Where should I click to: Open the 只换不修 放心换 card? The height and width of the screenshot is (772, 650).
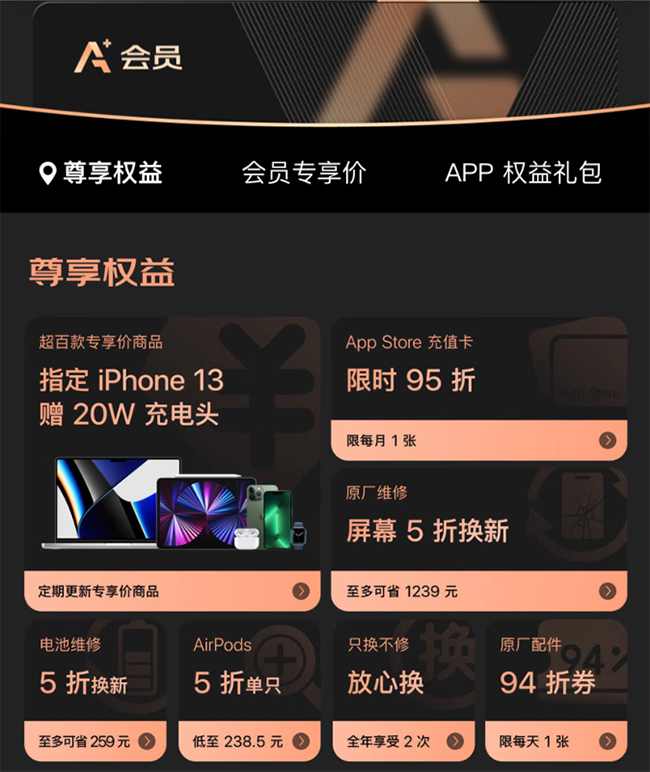coord(403,690)
